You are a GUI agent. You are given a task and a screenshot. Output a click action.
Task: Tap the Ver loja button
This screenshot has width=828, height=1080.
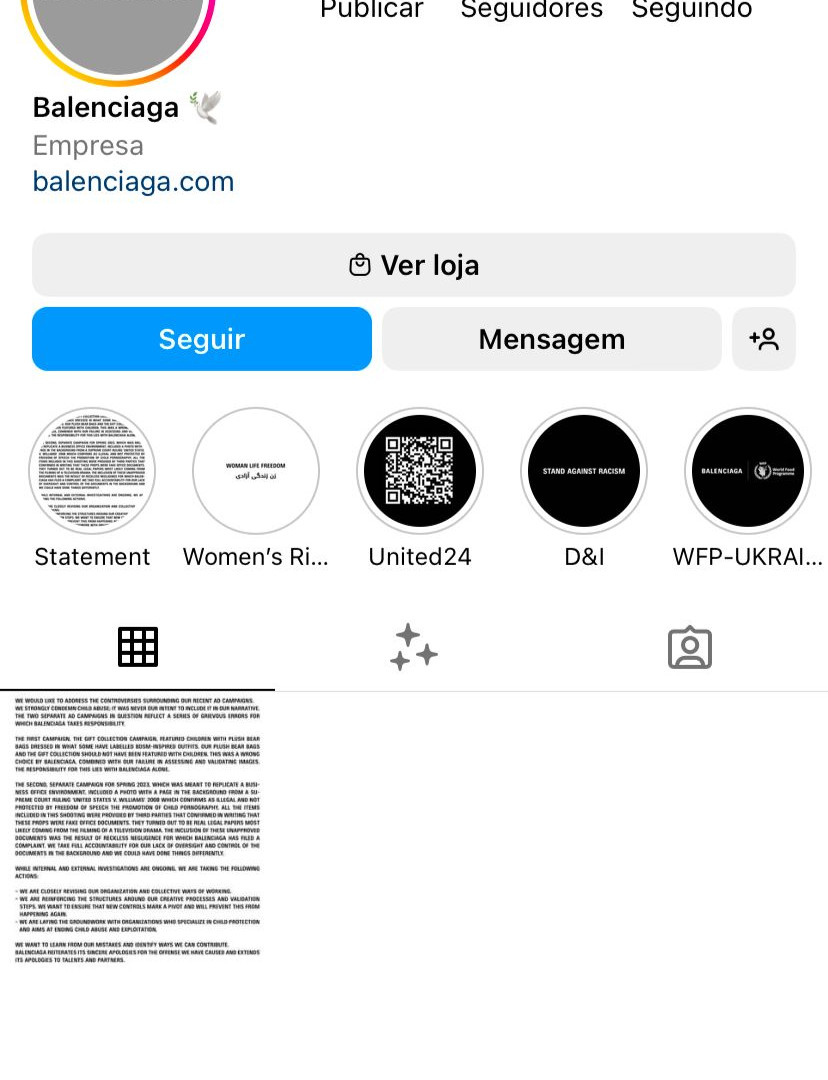[x=414, y=265]
